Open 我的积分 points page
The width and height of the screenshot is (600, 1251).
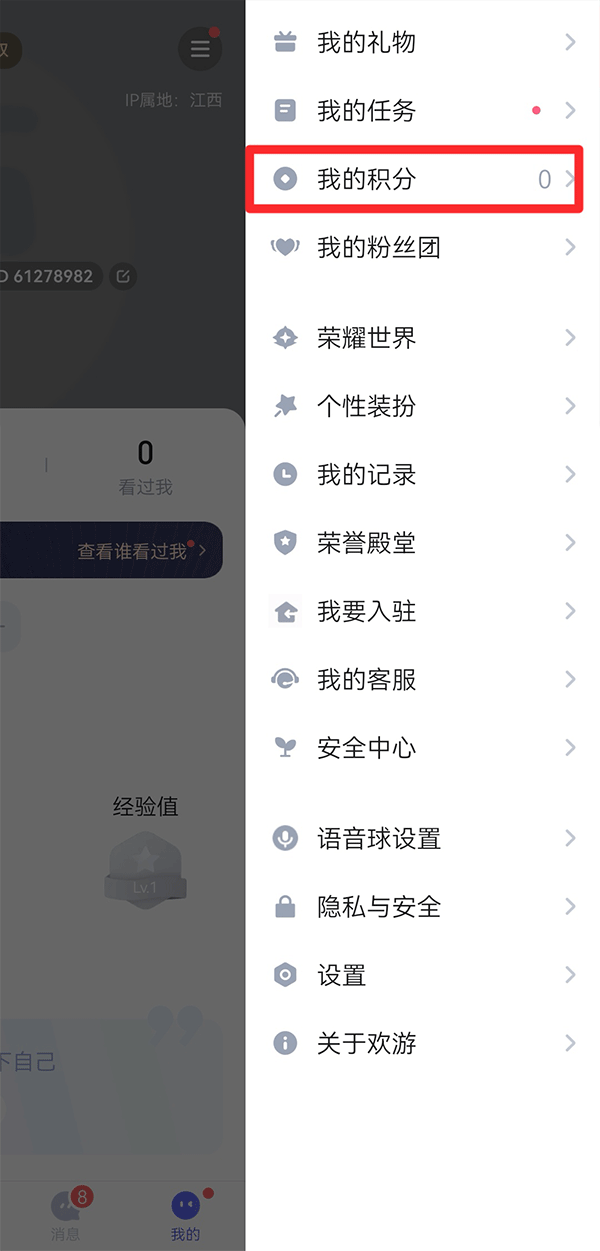point(420,179)
